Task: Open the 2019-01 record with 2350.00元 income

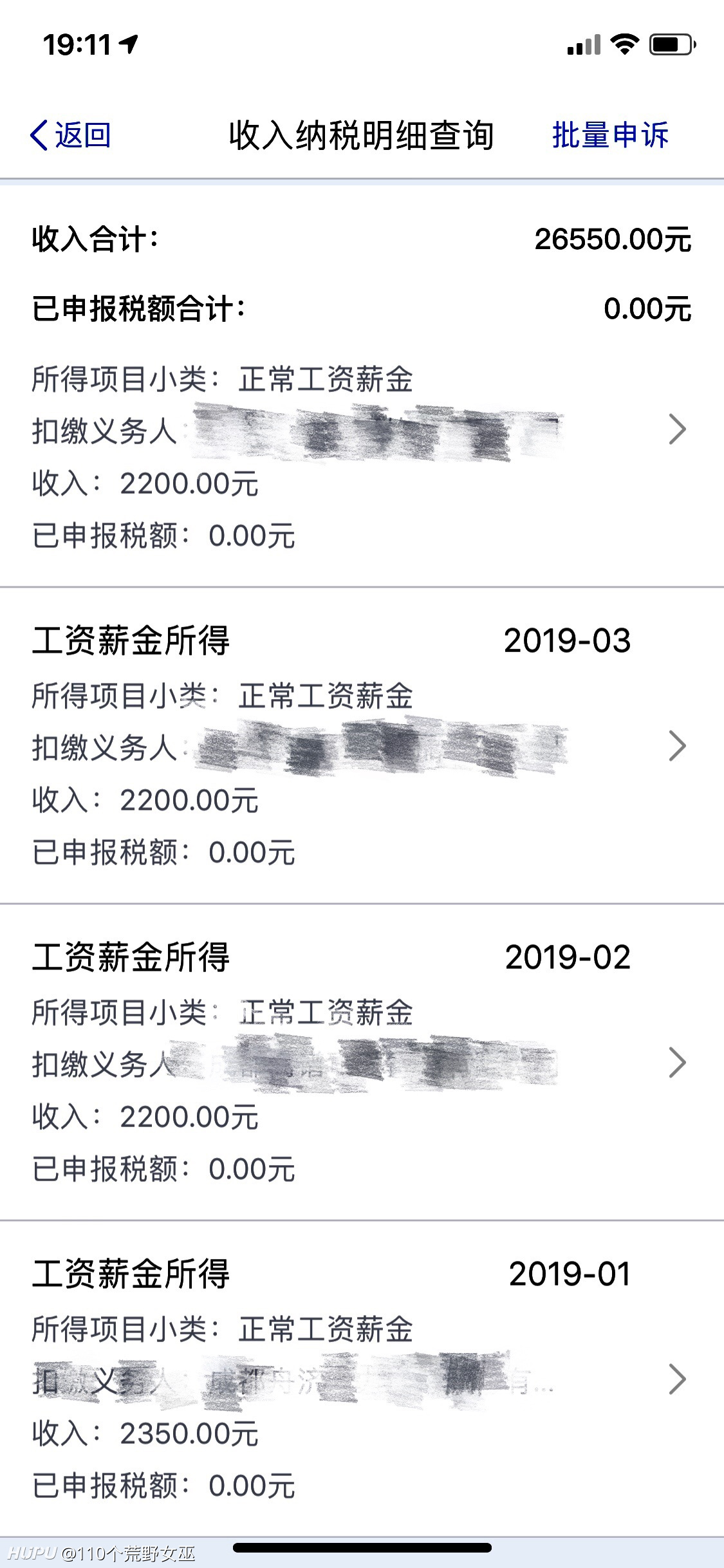Action: coord(362,1379)
